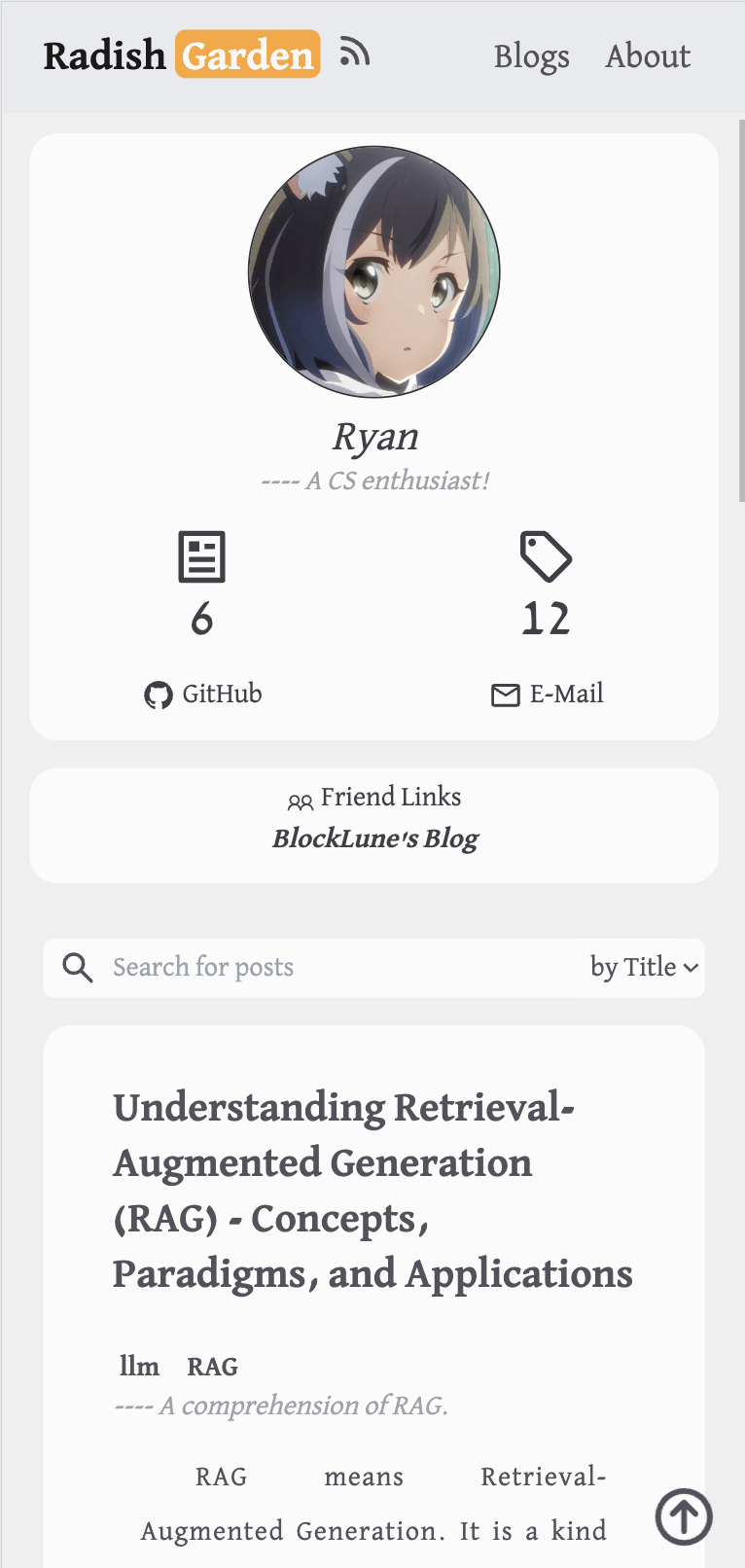745x1568 pixels.
Task: Open the About page
Action: [648, 56]
